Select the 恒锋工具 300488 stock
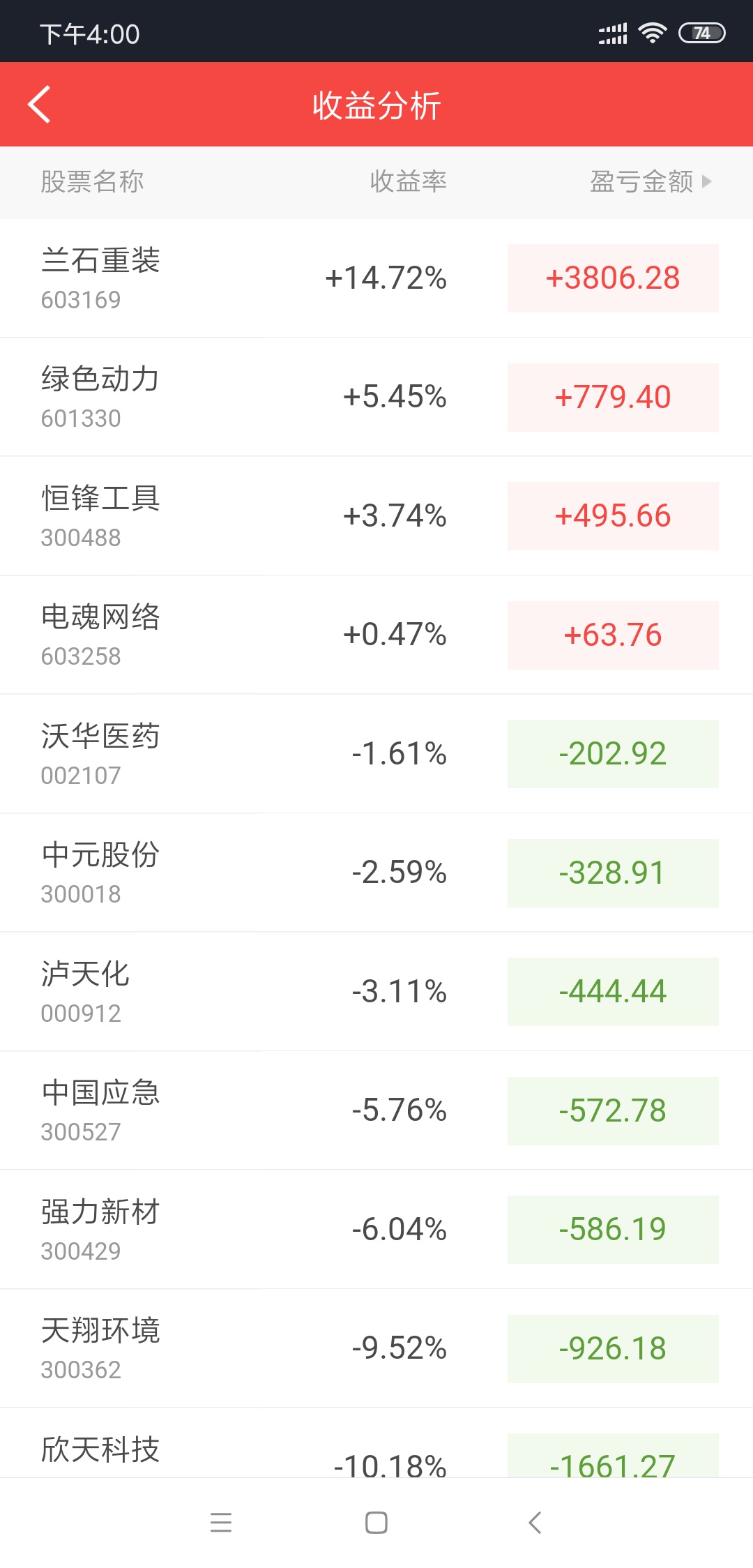The width and height of the screenshot is (753, 1568). click(376, 516)
